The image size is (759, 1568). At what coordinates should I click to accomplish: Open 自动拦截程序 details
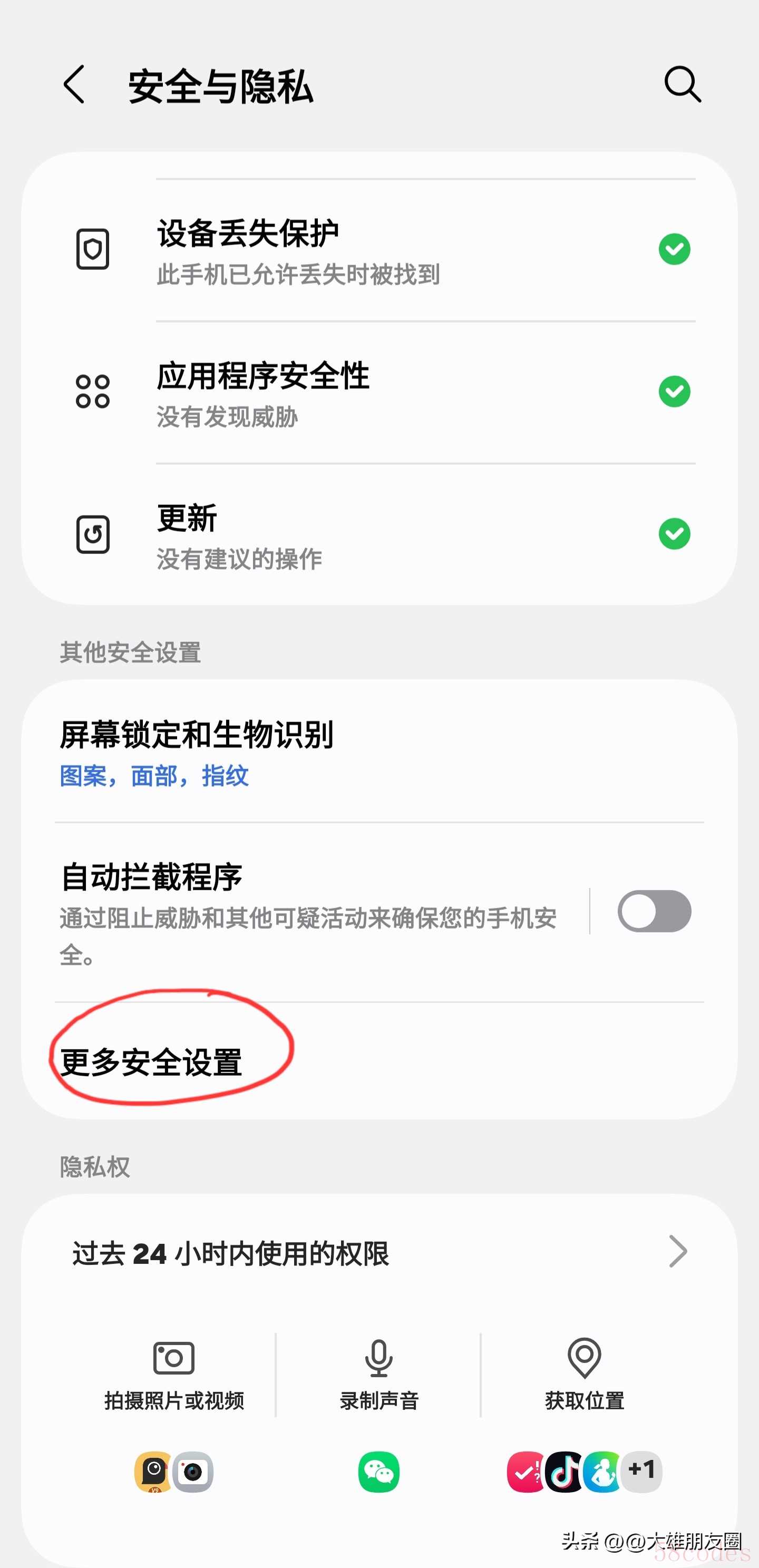[x=304, y=911]
